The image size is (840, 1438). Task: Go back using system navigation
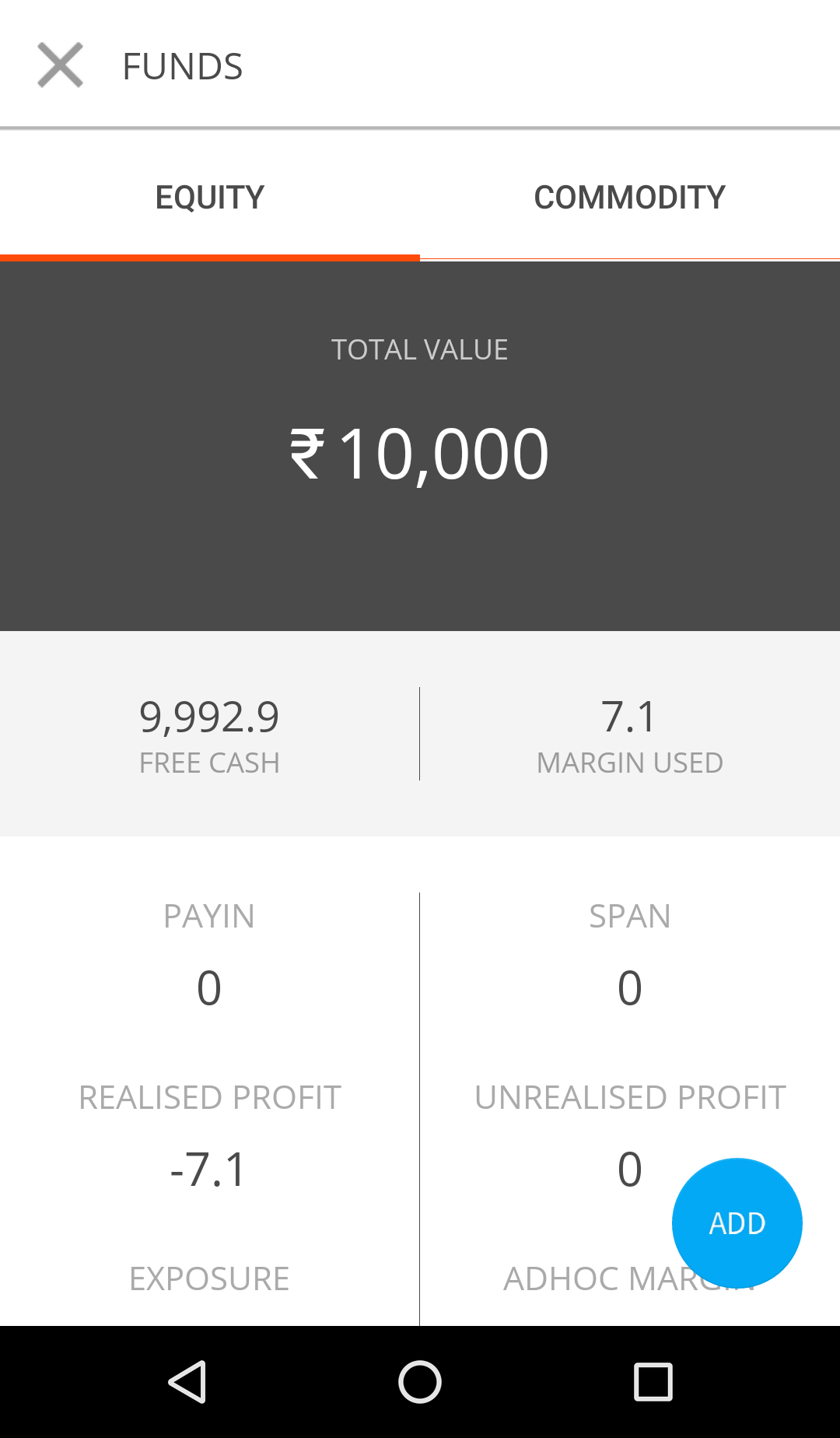tap(187, 1382)
